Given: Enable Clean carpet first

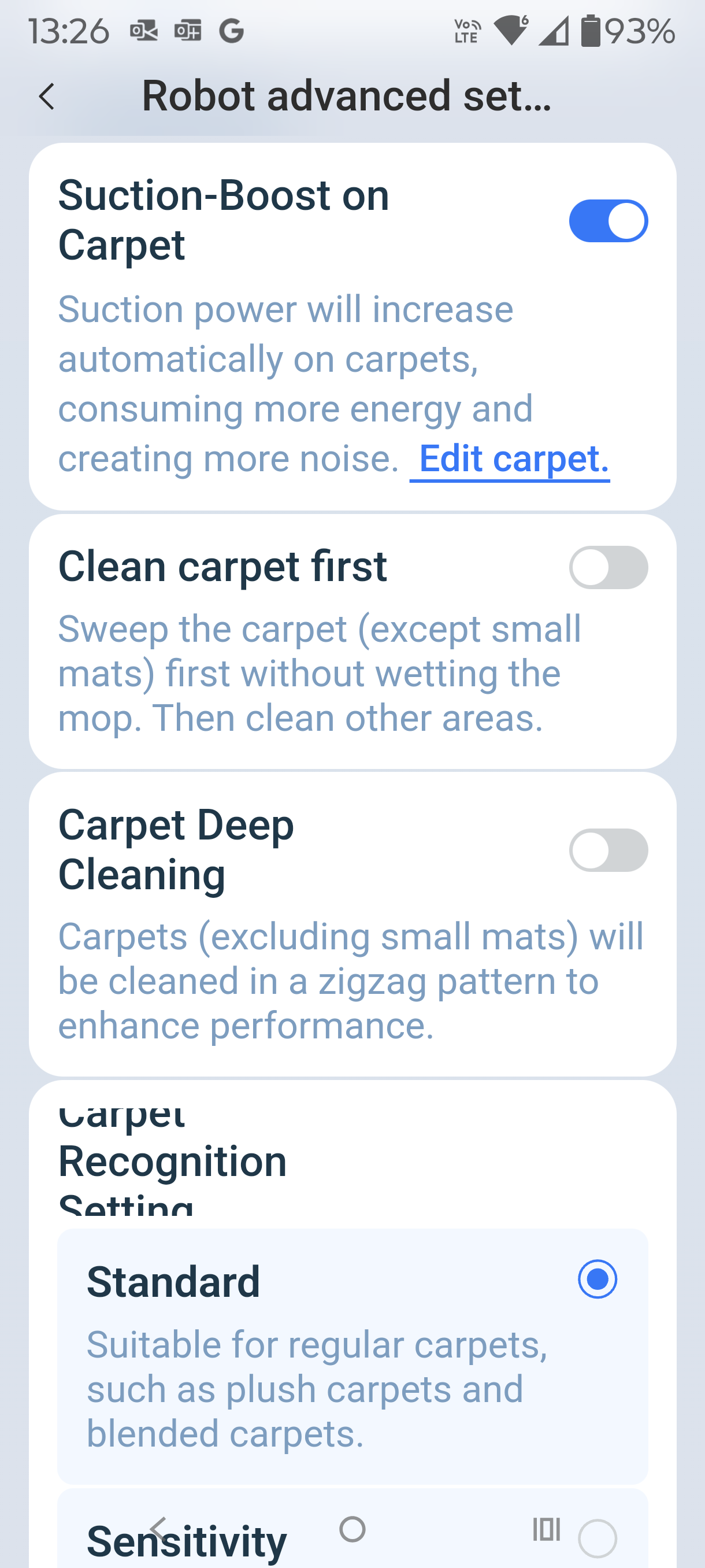Looking at the screenshot, I should click(608, 567).
